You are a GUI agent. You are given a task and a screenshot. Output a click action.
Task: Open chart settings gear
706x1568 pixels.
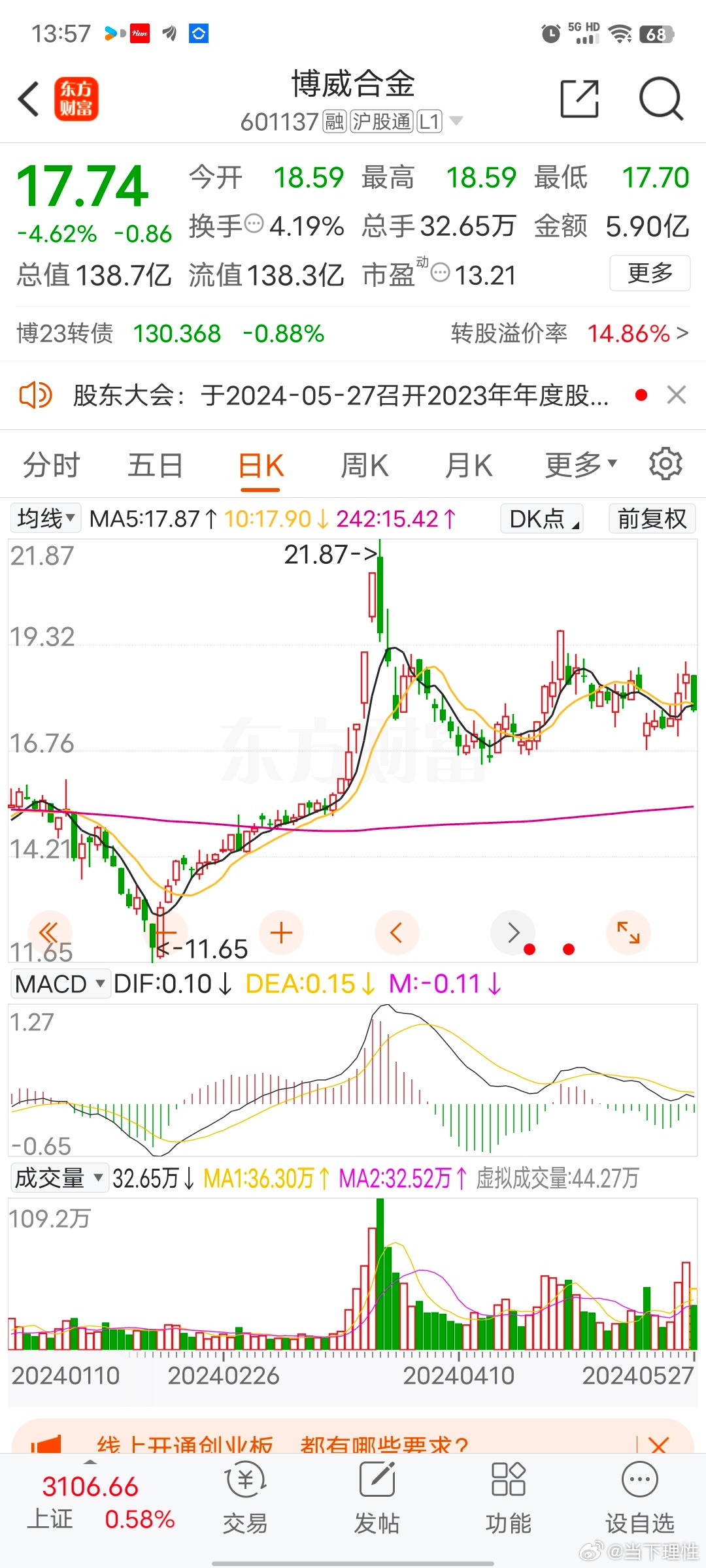665,464
